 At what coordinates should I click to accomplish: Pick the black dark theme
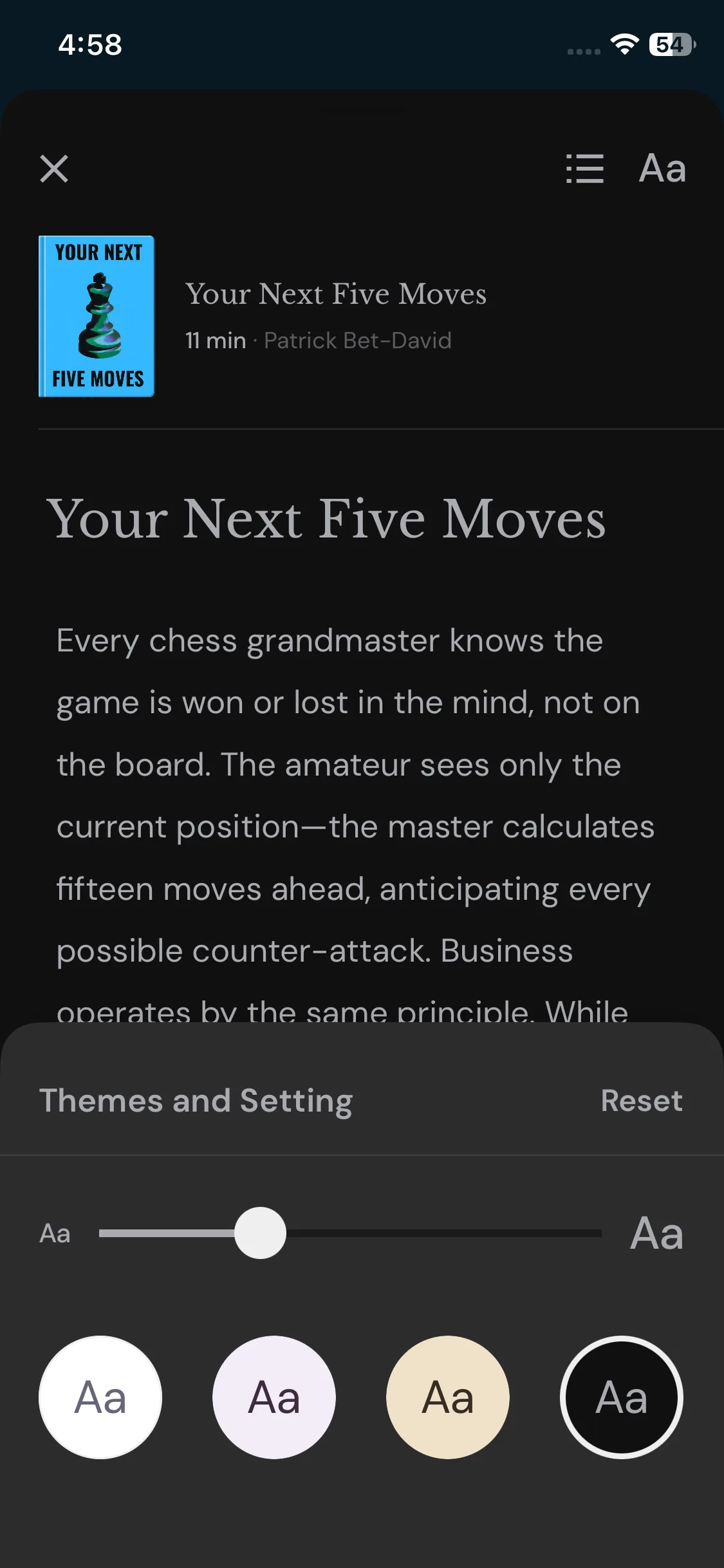point(622,1397)
